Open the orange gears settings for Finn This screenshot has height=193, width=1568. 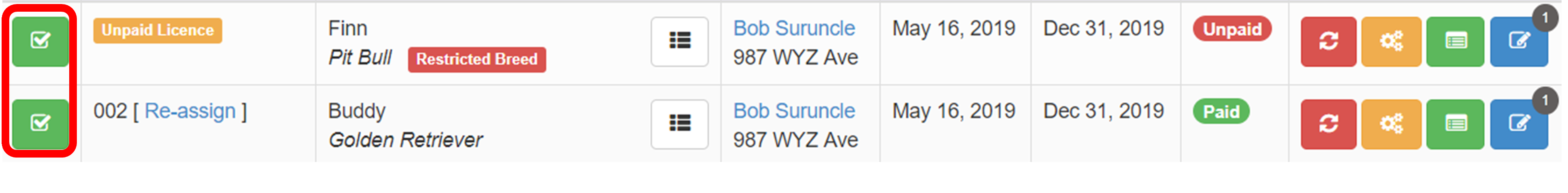click(1391, 42)
